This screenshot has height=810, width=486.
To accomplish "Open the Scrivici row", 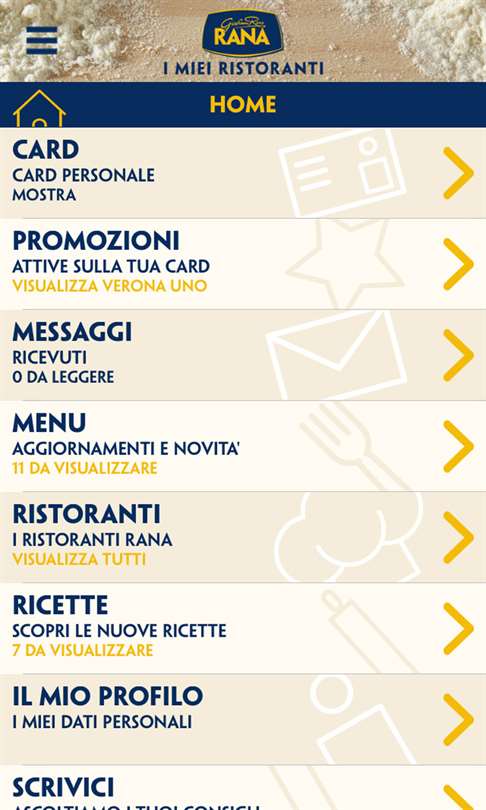I will (x=243, y=788).
